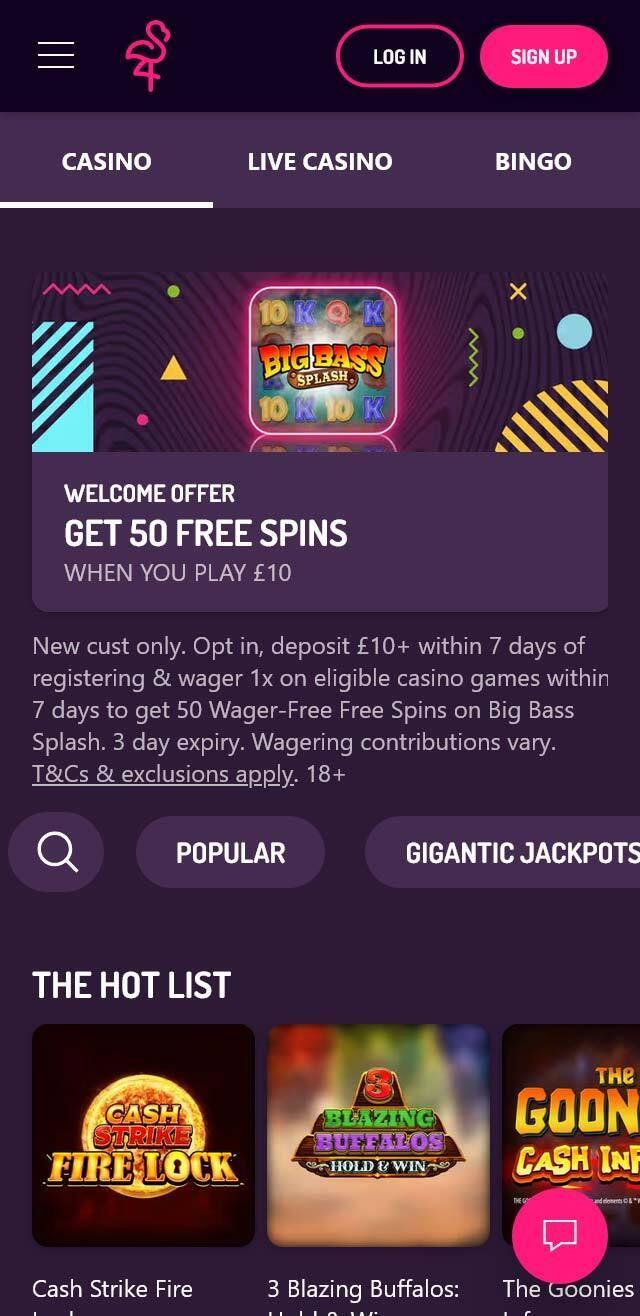Select the Gigantic Jackpots chip
The height and width of the screenshot is (1316, 640).
coord(503,852)
